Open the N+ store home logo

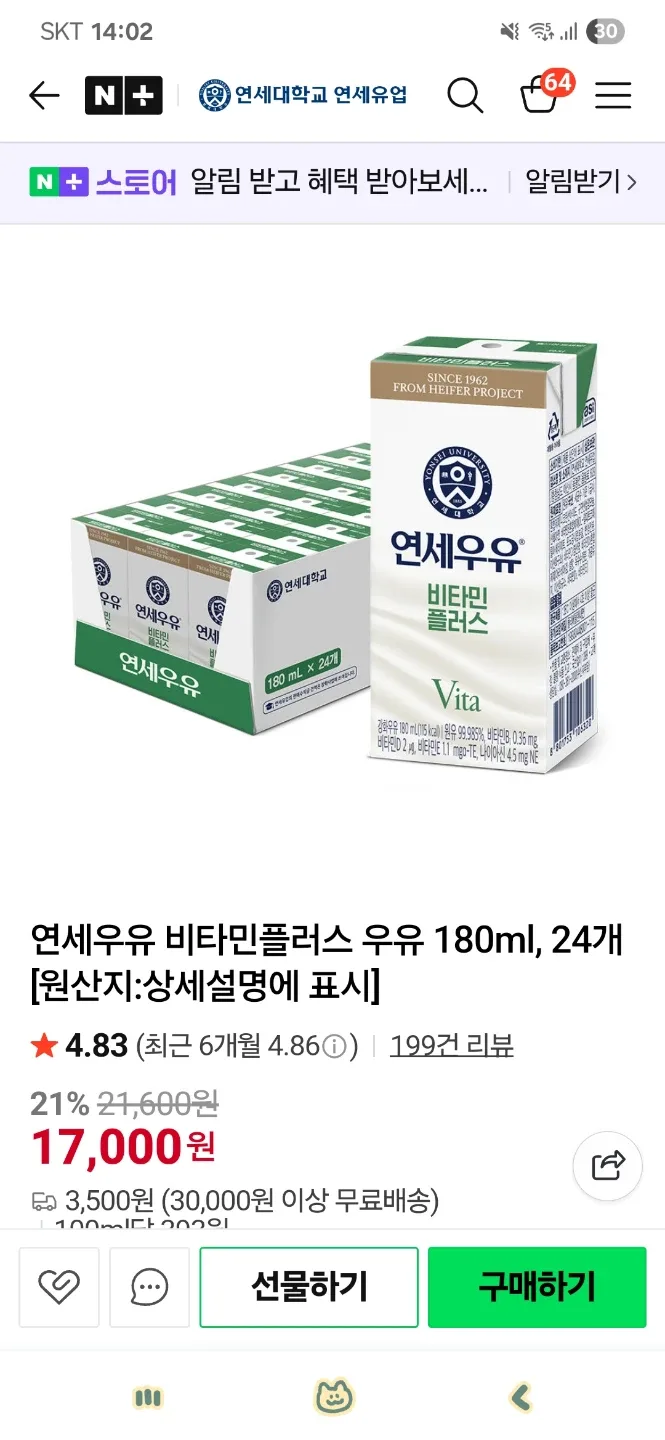(123, 96)
